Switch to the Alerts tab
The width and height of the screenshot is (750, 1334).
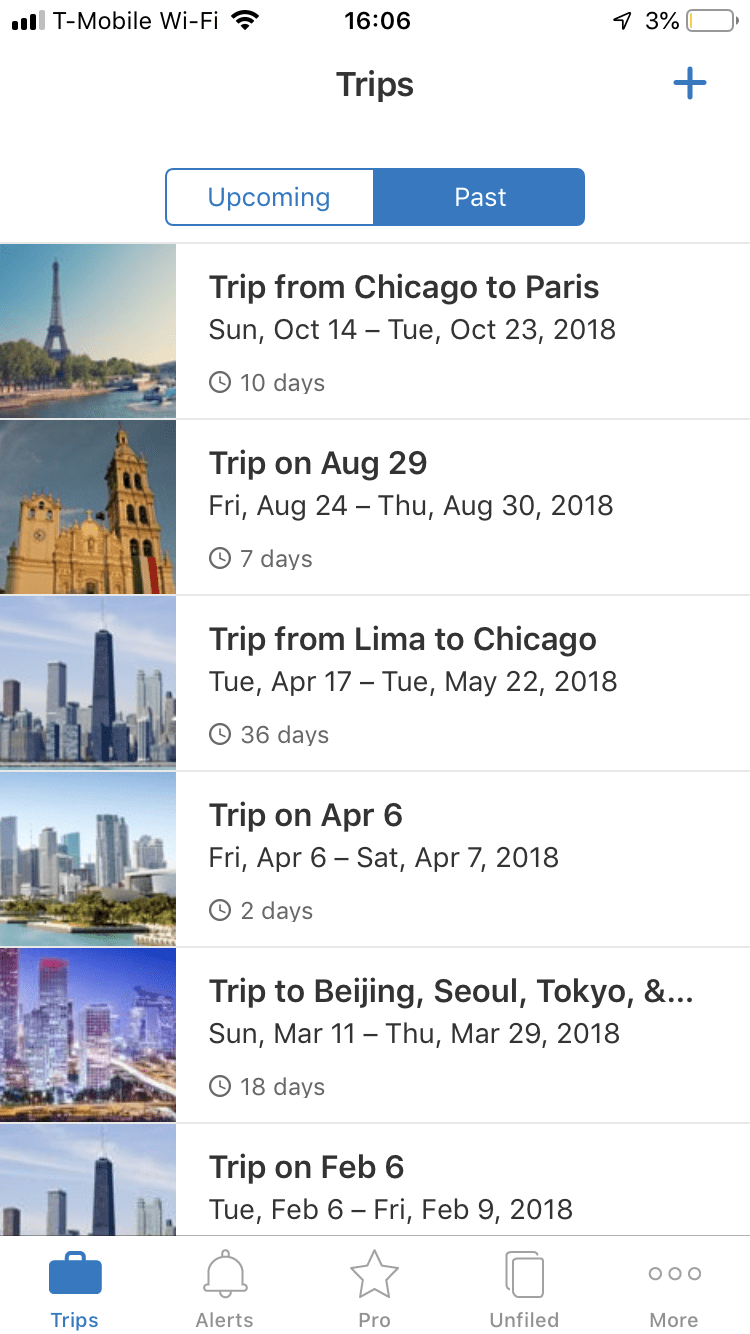[x=225, y=1290]
